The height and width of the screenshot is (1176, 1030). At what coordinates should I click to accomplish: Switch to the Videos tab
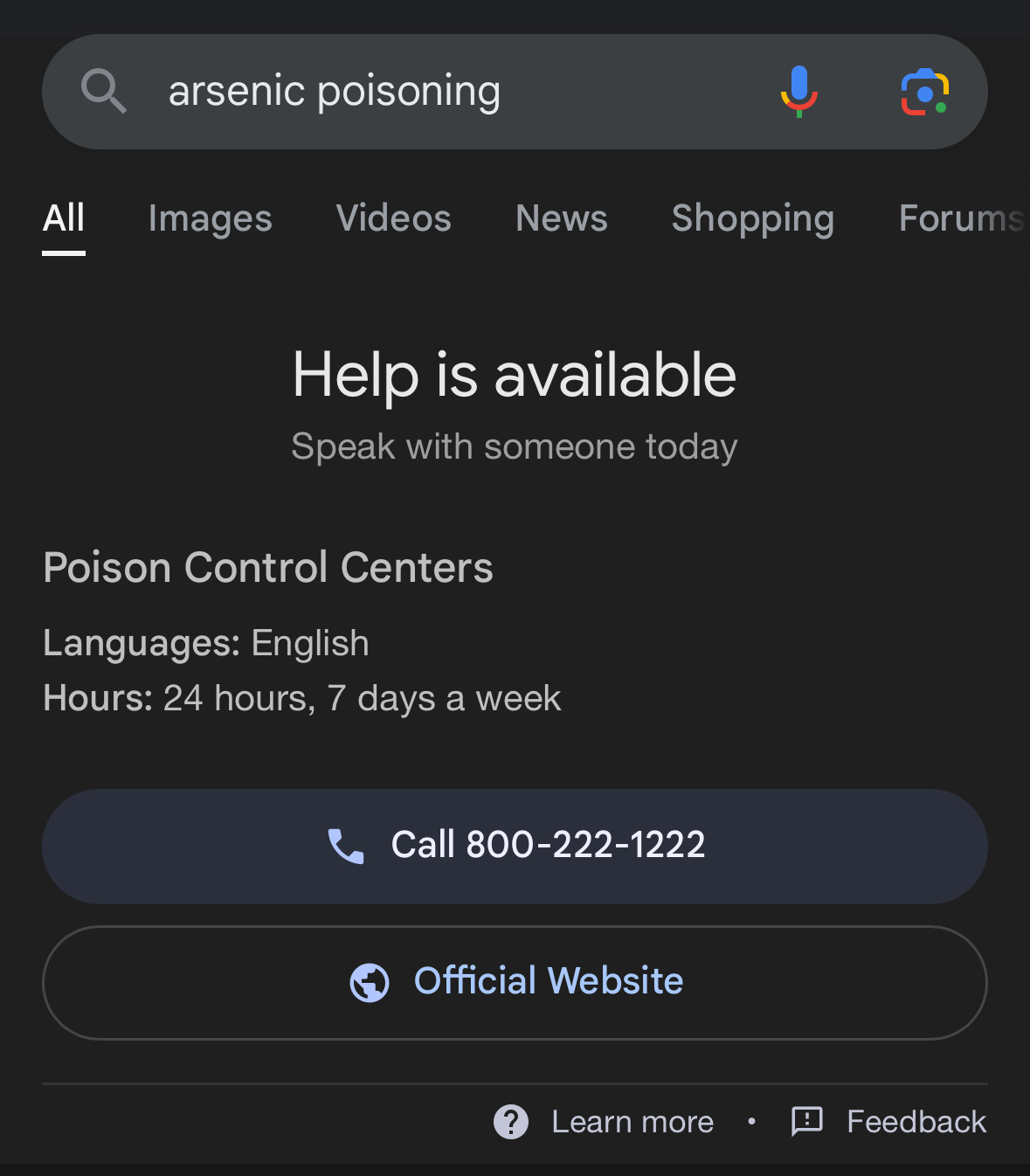tap(393, 218)
